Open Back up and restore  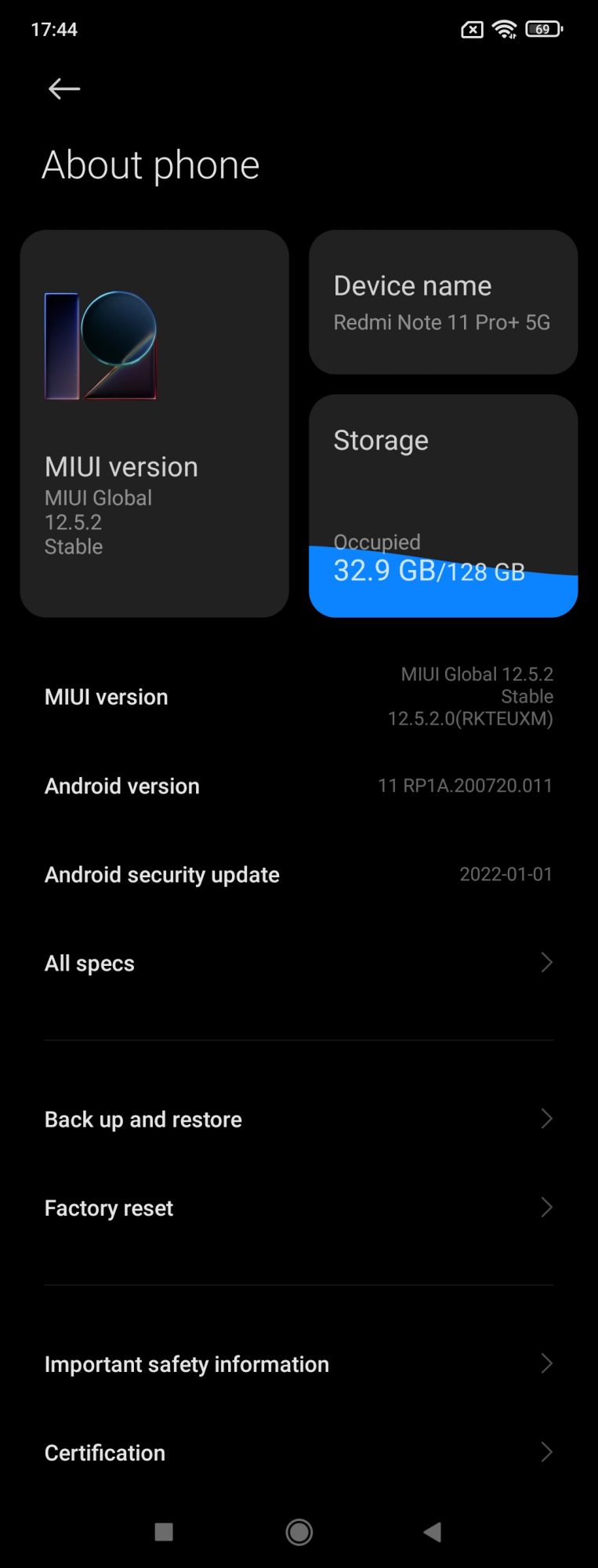[298, 1119]
